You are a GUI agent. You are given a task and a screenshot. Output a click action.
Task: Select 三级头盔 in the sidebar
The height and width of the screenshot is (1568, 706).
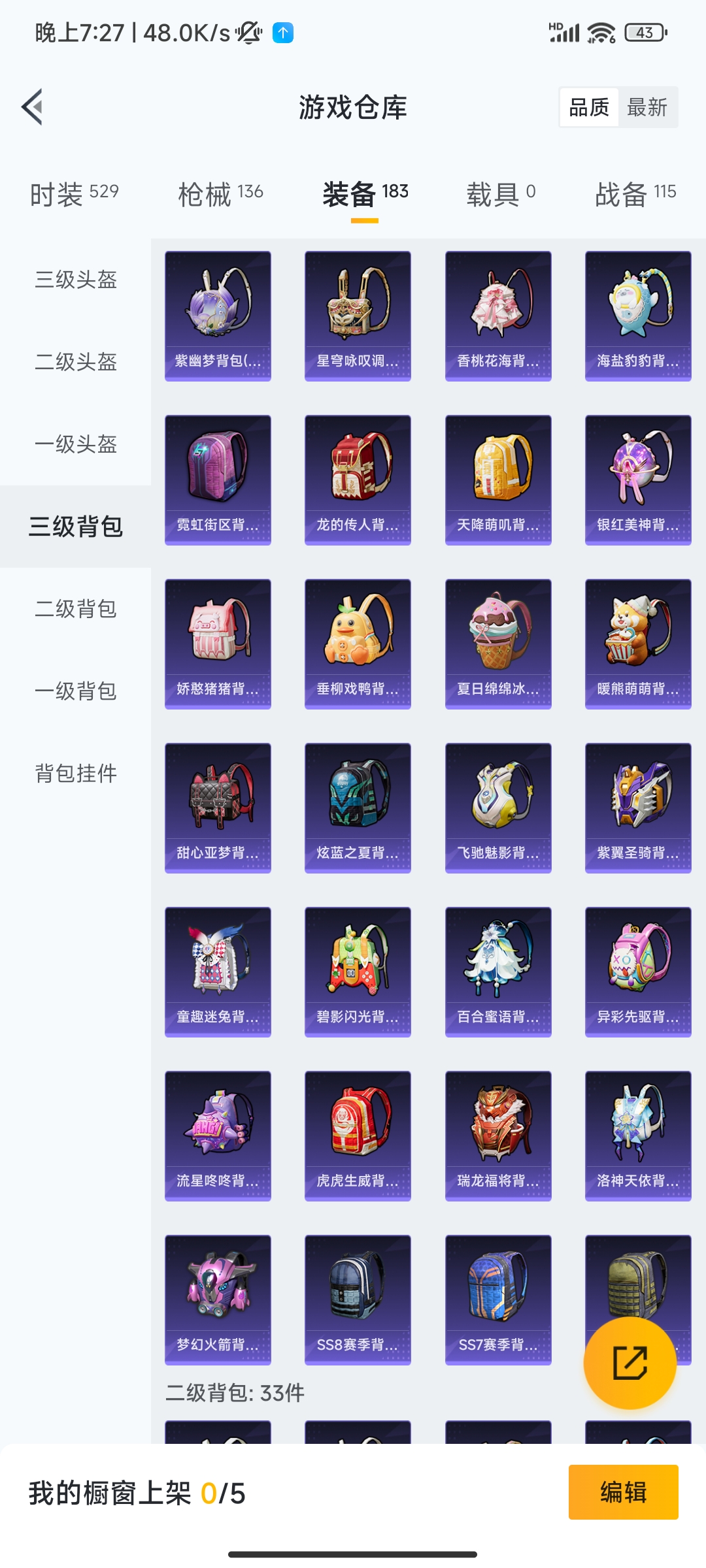(76, 280)
